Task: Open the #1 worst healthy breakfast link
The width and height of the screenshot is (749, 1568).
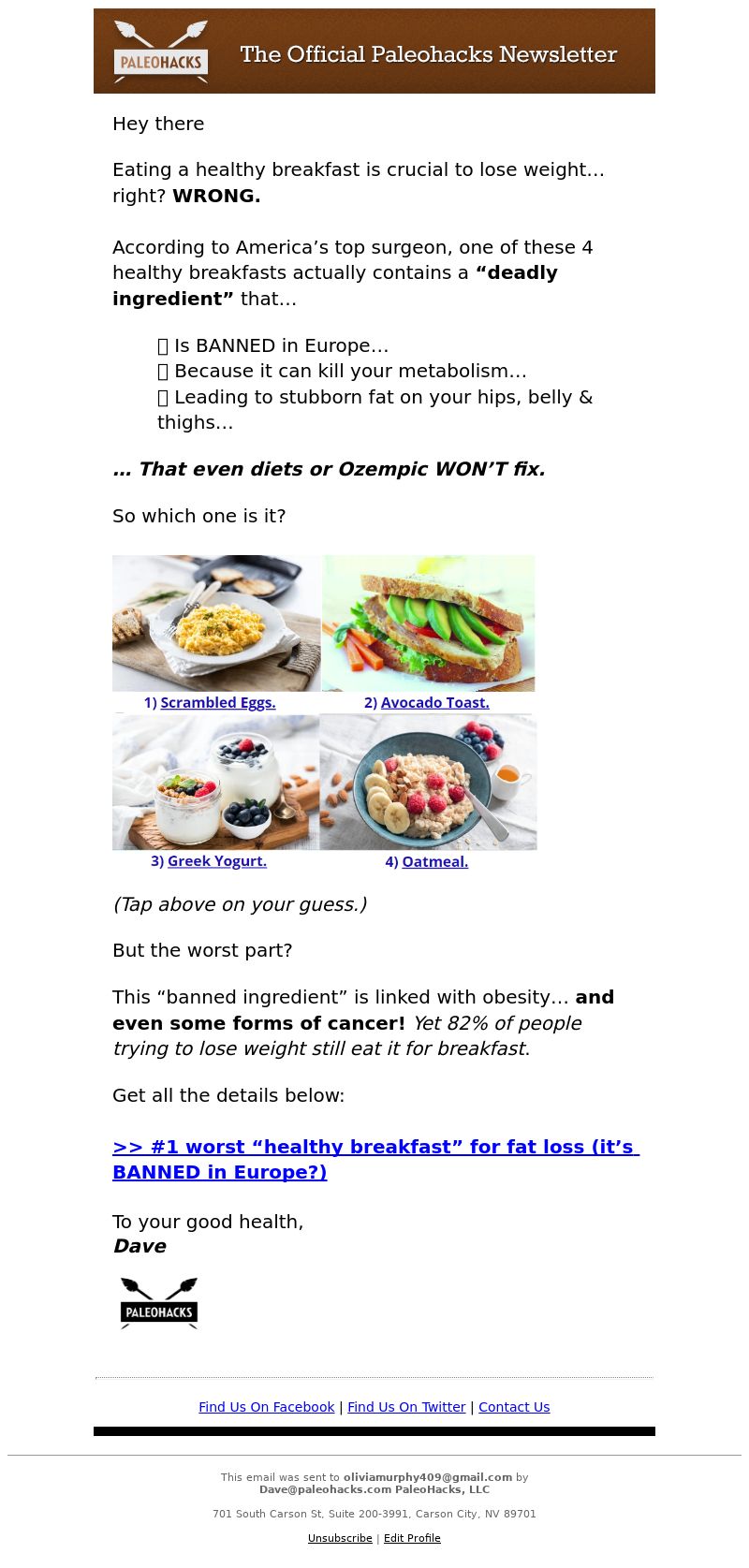Action: click(x=375, y=1159)
